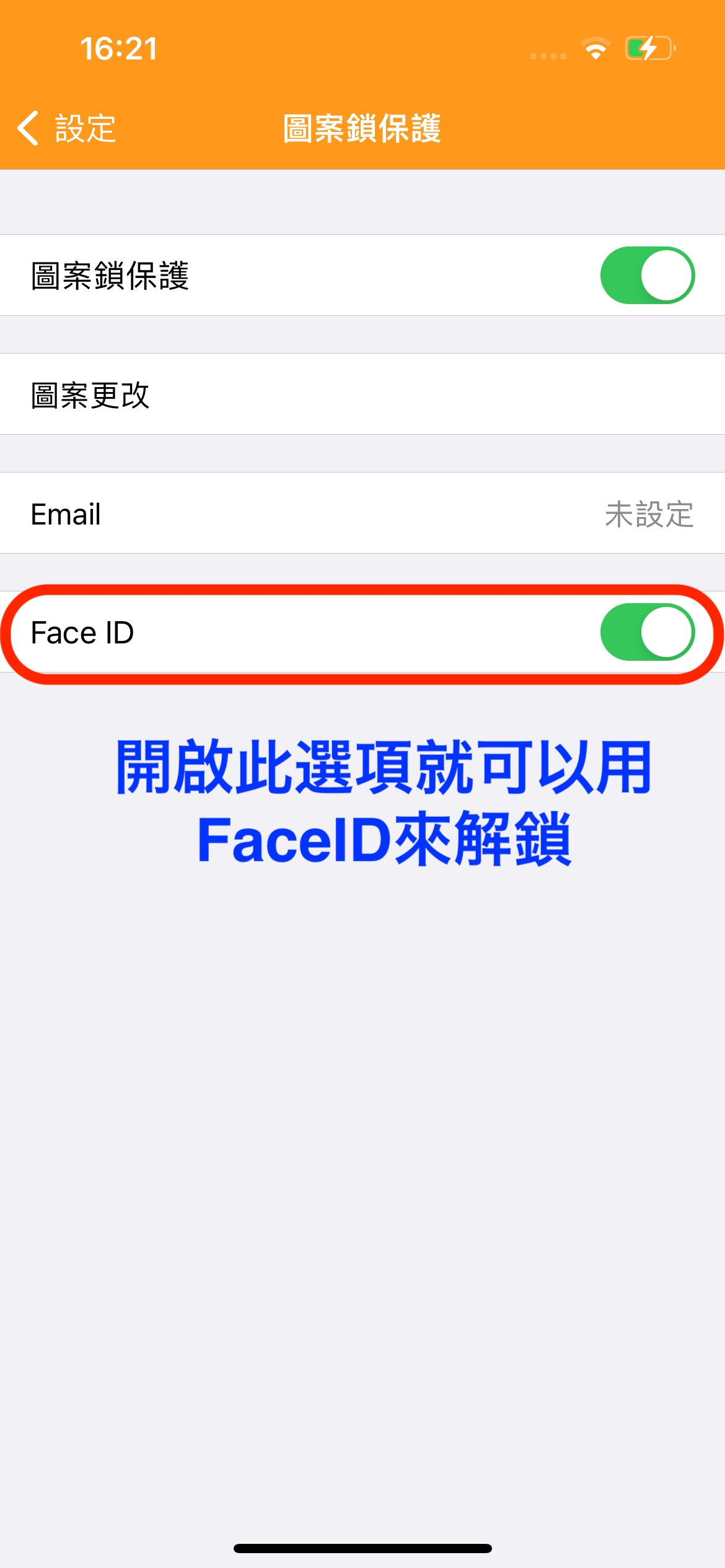Open the Email setting row
Viewport: 725px width, 1568px height.
coord(362,513)
